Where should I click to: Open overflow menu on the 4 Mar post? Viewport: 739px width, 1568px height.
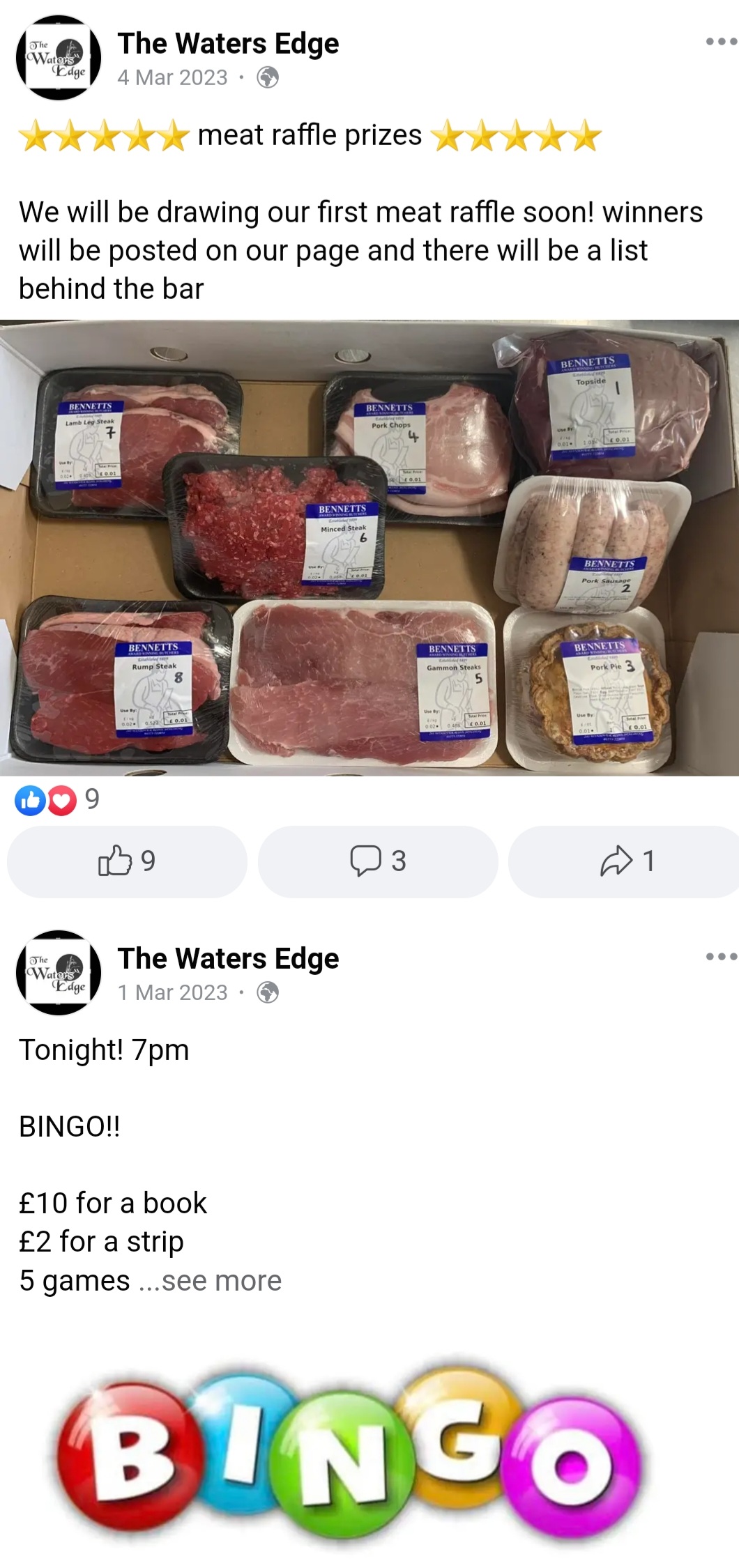720,42
